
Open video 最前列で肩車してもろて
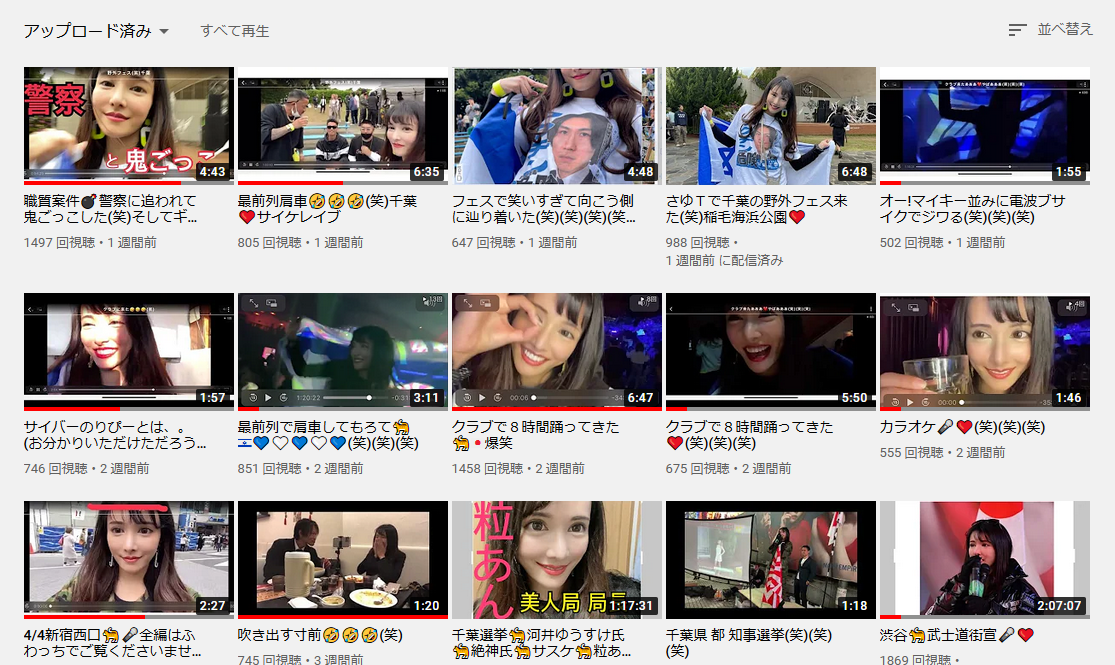click(x=342, y=351)
